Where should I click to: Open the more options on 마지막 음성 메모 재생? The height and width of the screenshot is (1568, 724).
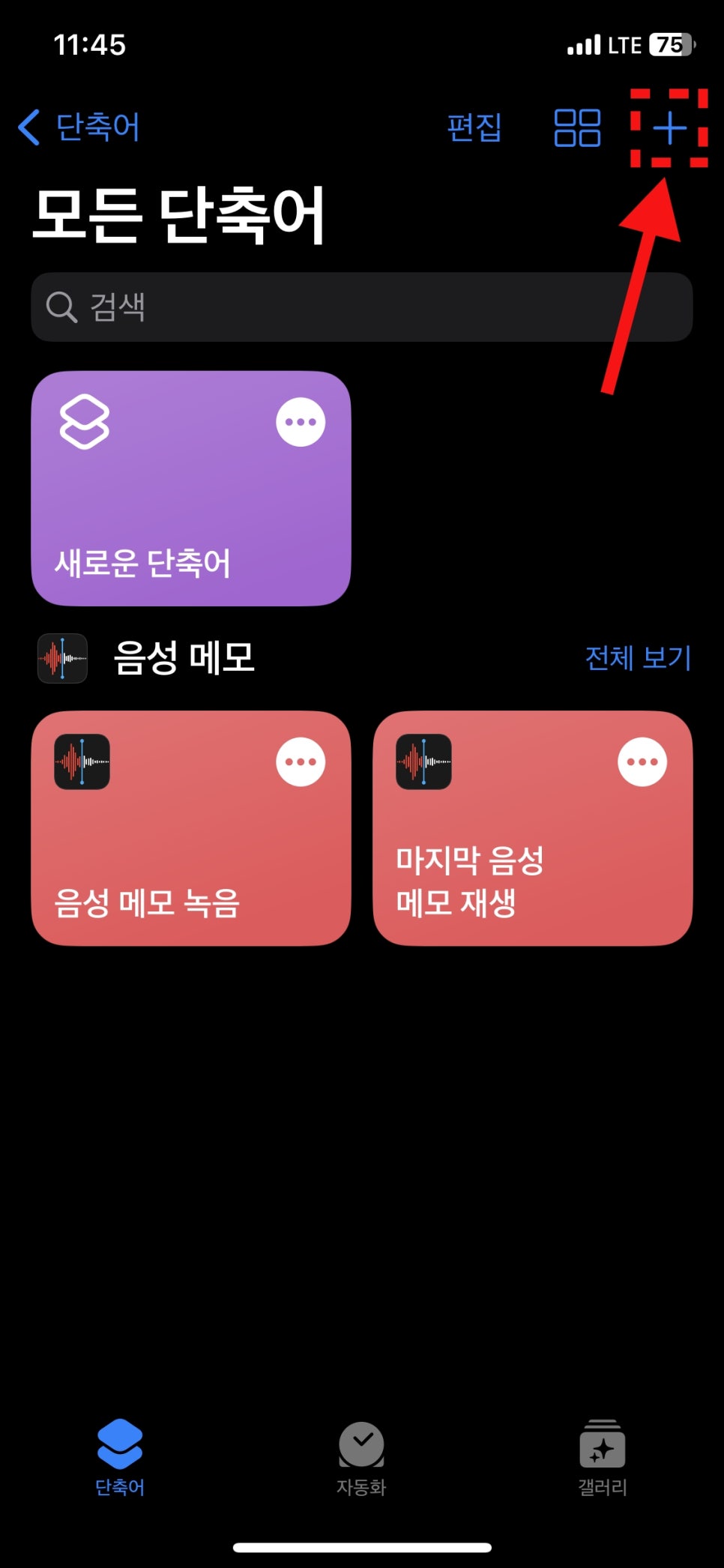point(642,762)
